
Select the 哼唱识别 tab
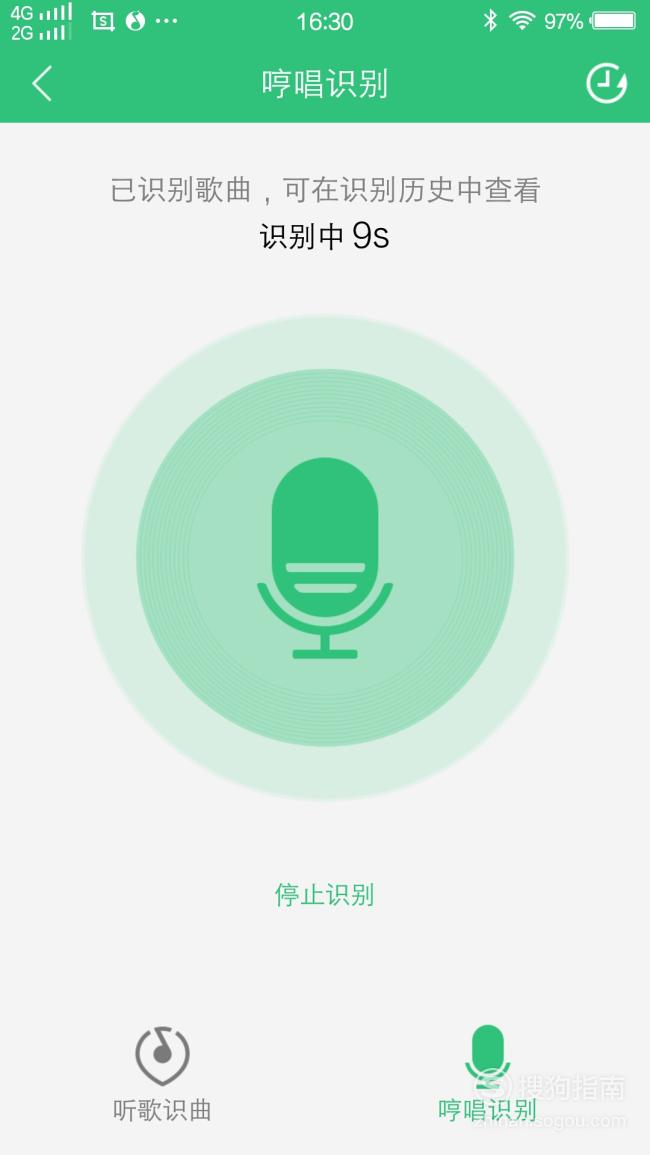[487, 1074]
